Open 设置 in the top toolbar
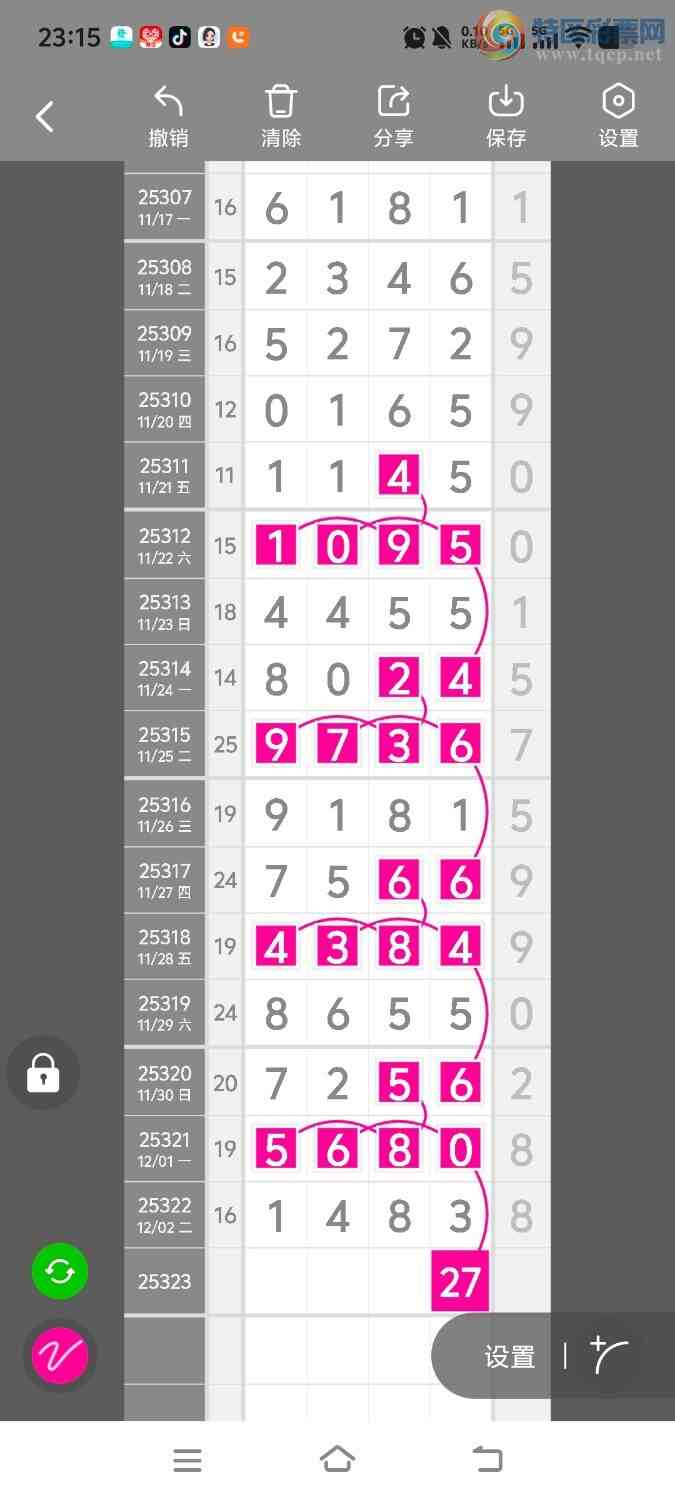Screen dimensions: 675x1500 (618, 117)
